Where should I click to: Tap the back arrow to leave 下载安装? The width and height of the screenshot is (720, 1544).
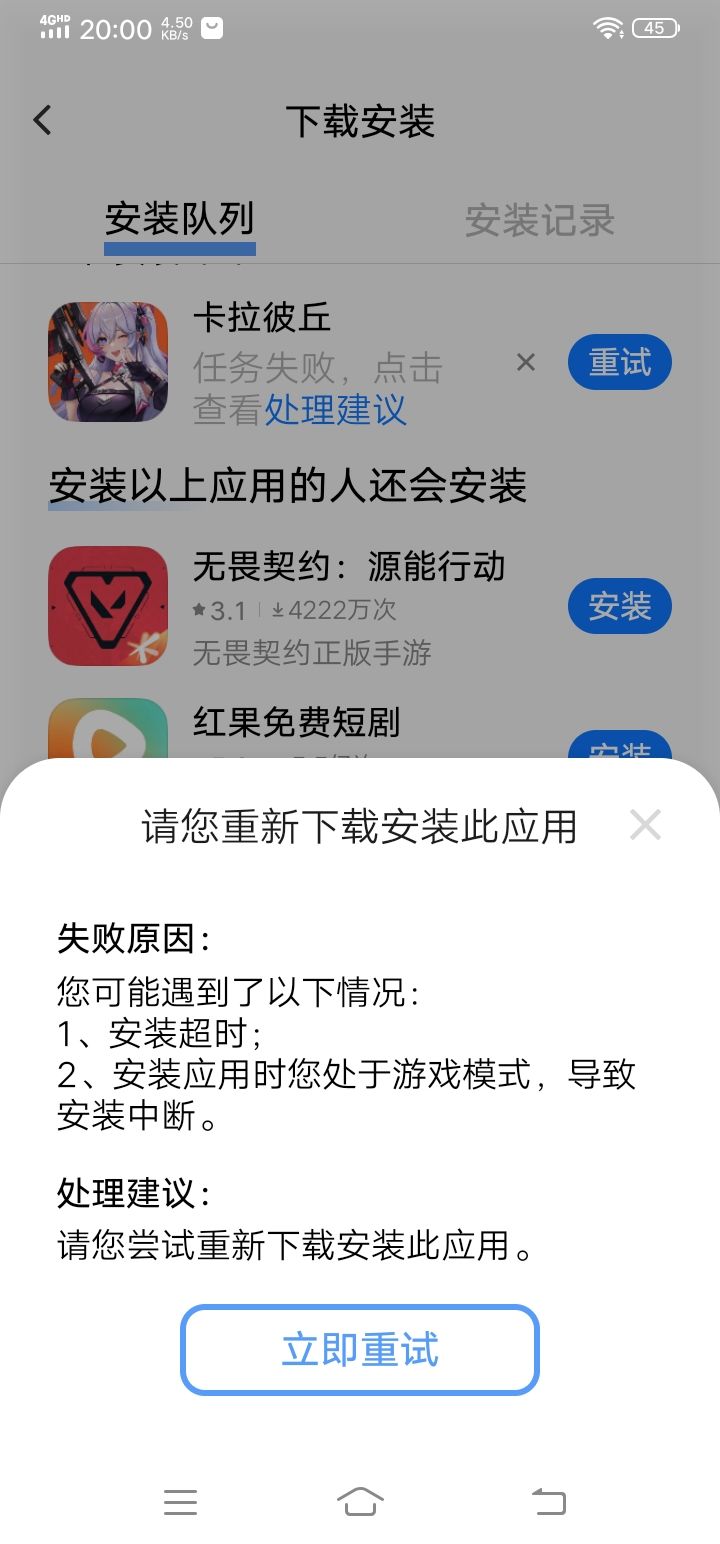(x=42, y=119)
